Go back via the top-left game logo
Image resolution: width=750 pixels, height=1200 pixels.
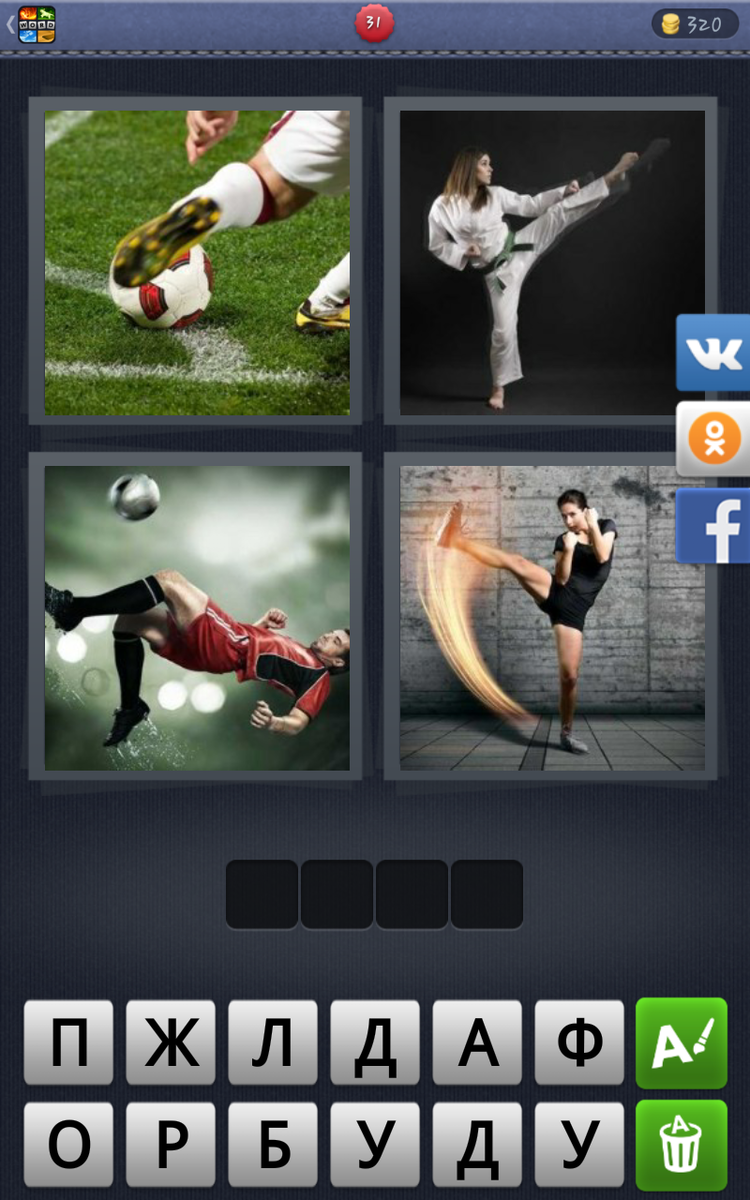(35, 24)
